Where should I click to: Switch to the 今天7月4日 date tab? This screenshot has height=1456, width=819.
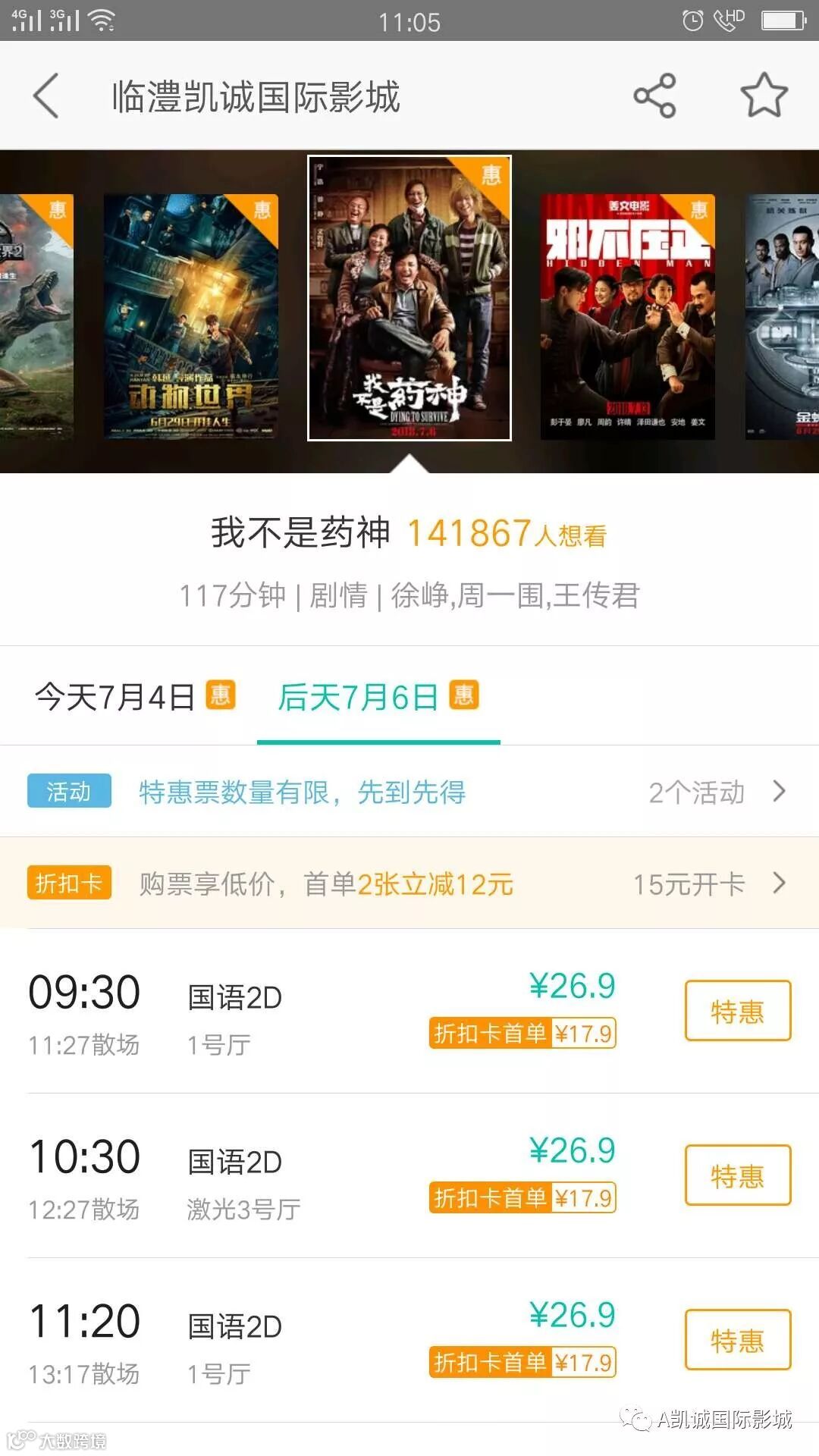click(134, 696)
